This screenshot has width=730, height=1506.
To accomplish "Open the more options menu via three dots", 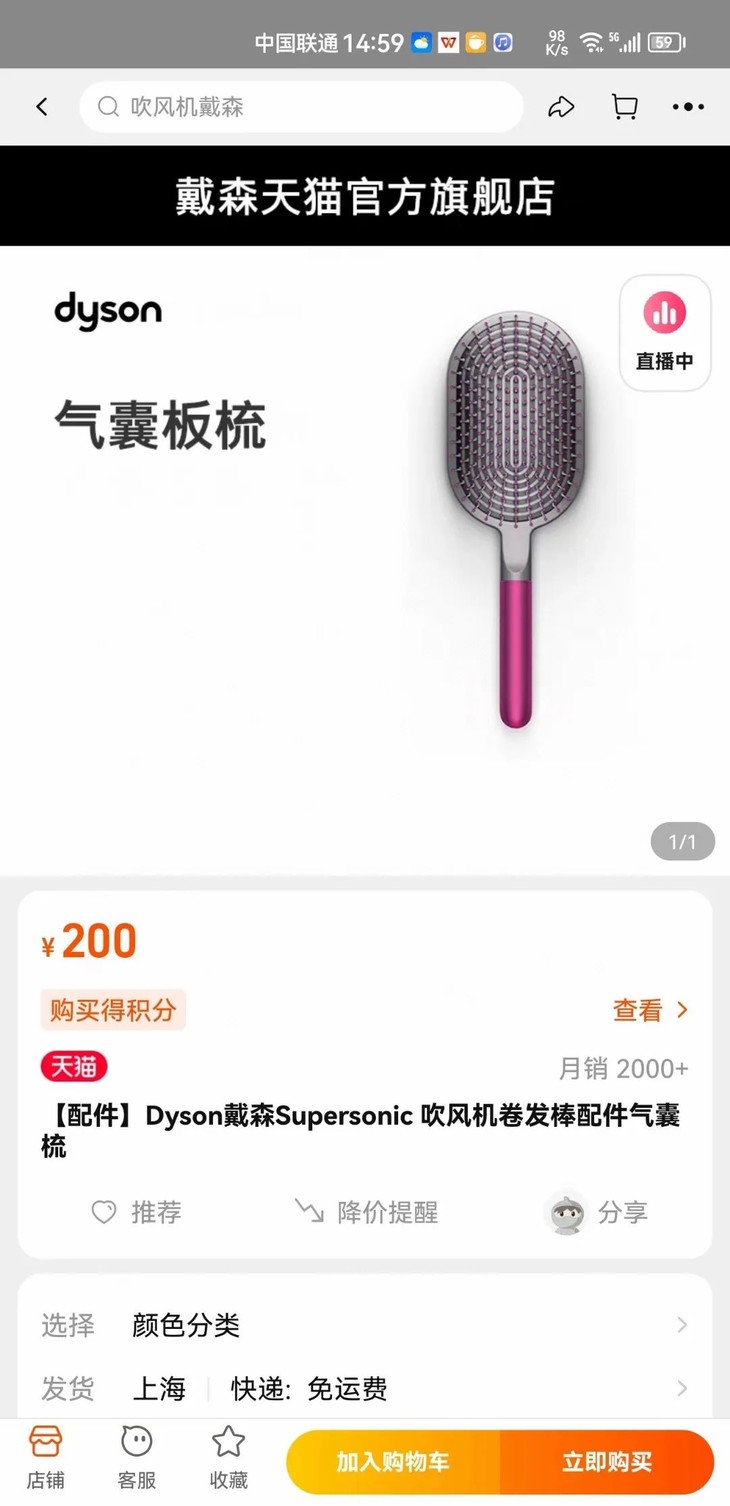I will tap(687, 106).
